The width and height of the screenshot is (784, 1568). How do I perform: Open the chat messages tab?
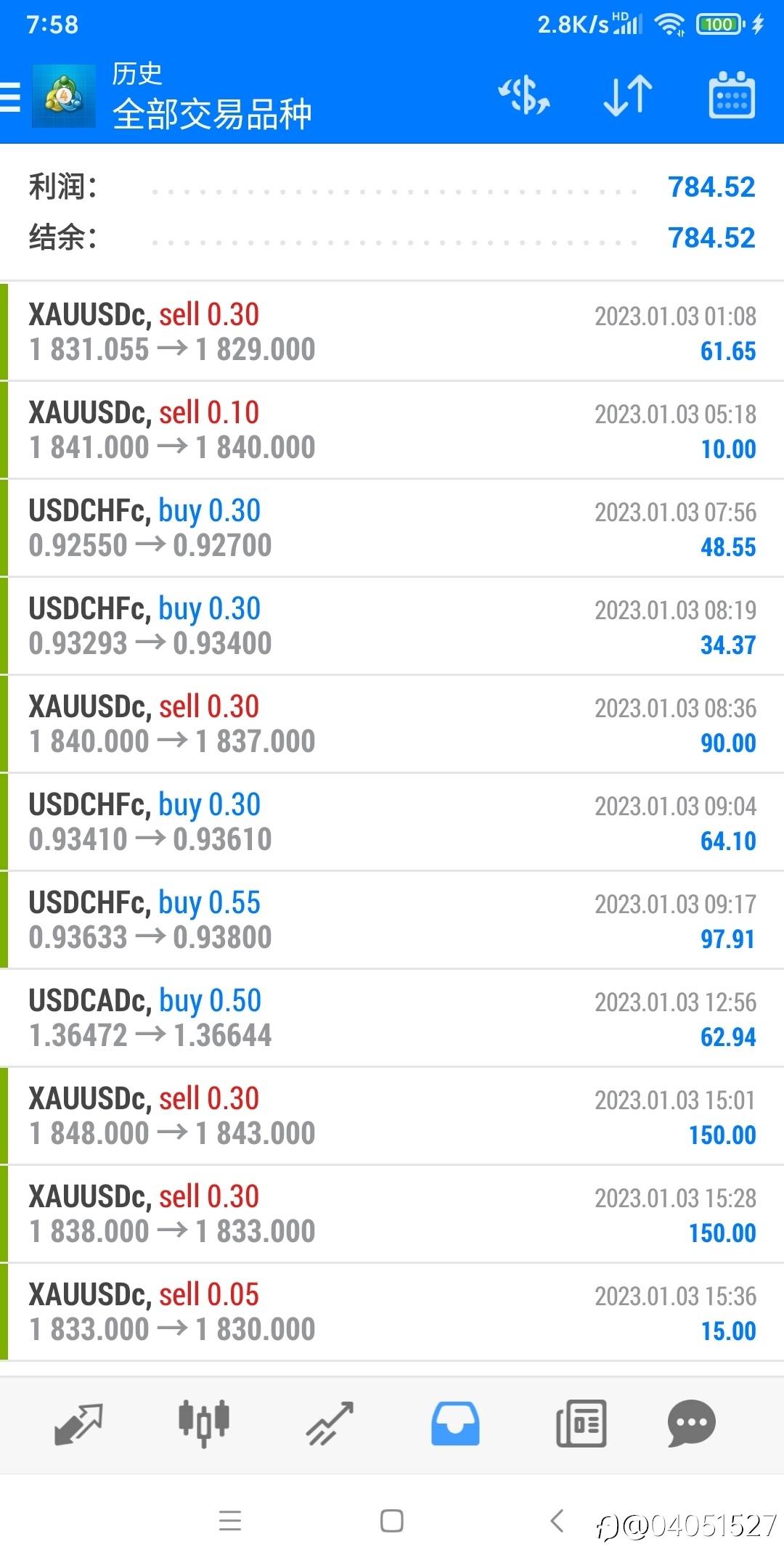tap(692, 1424)
